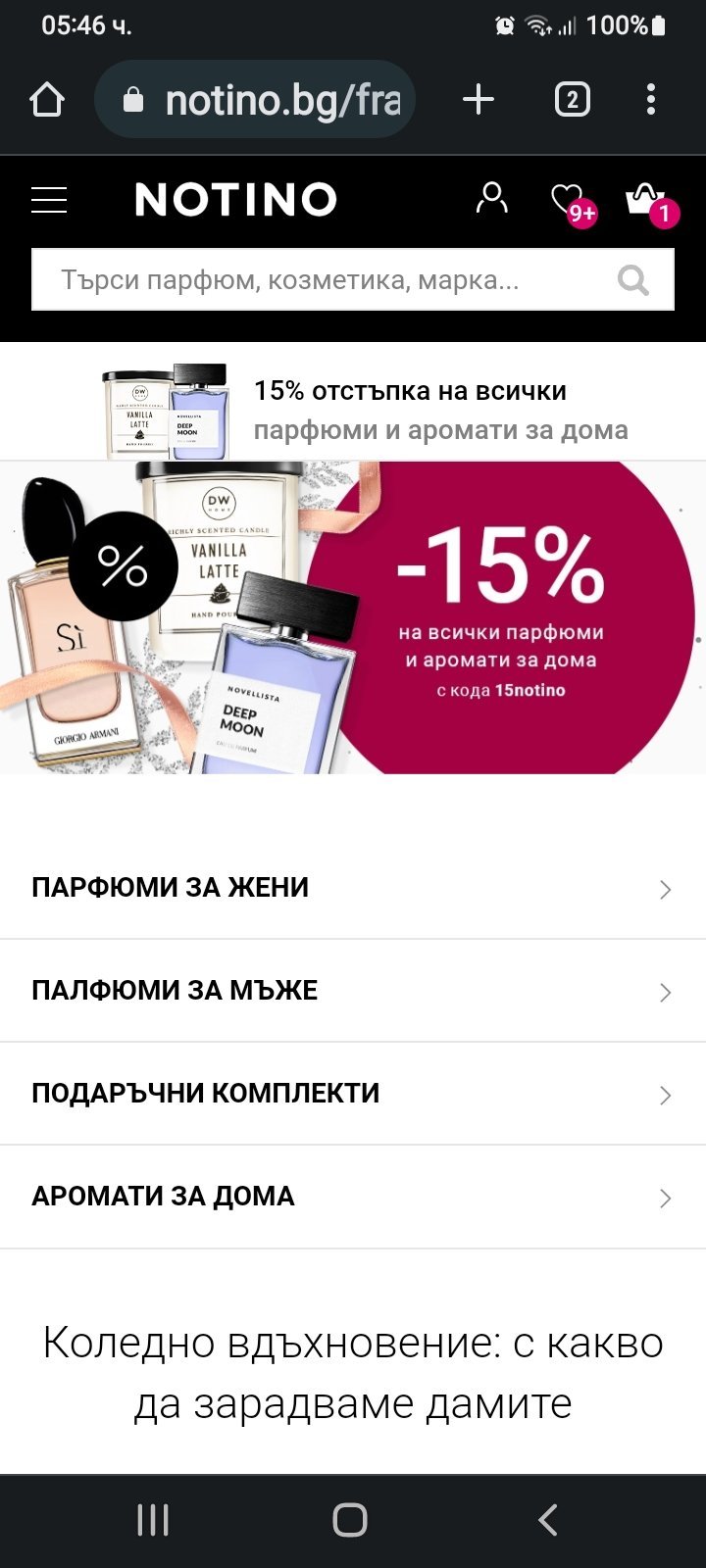
Task: Open the 15% discount promo strip
Action: point(353,411)
